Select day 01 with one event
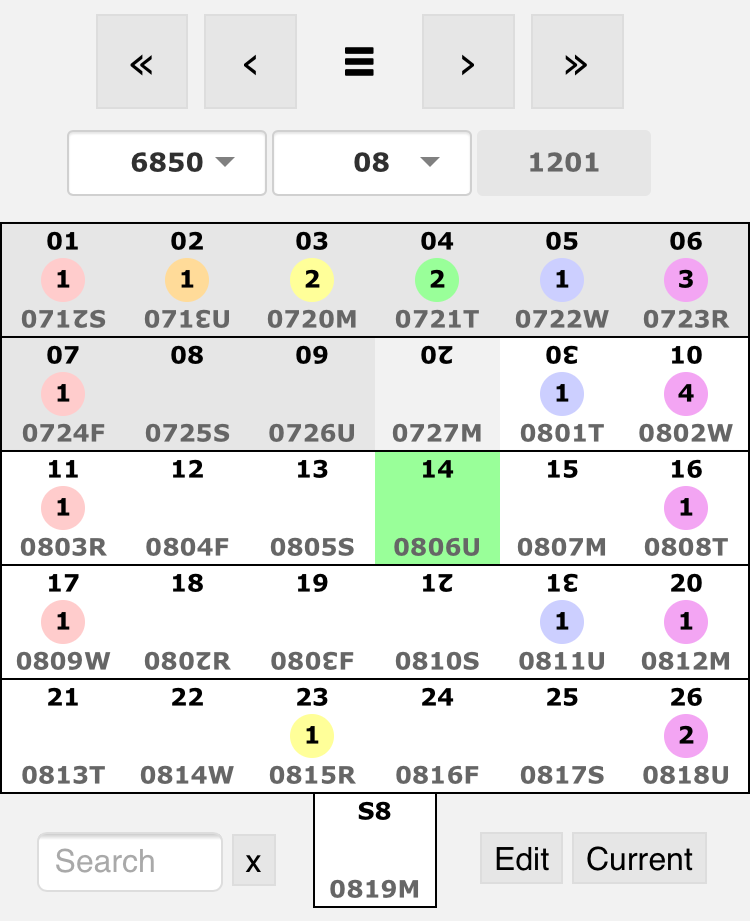 point(63,280)
